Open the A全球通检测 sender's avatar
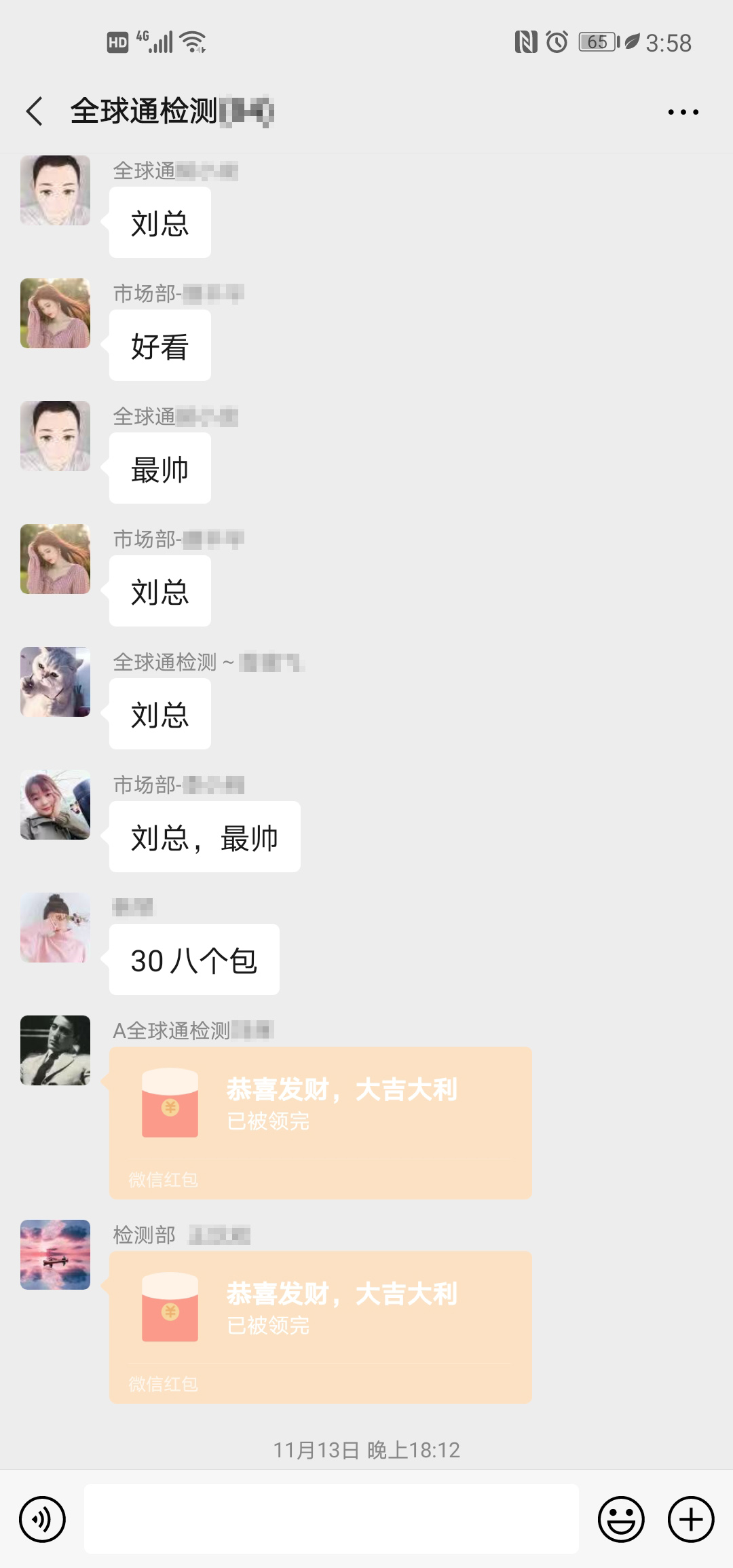 pyautogui.click(x=55, y=1050)
